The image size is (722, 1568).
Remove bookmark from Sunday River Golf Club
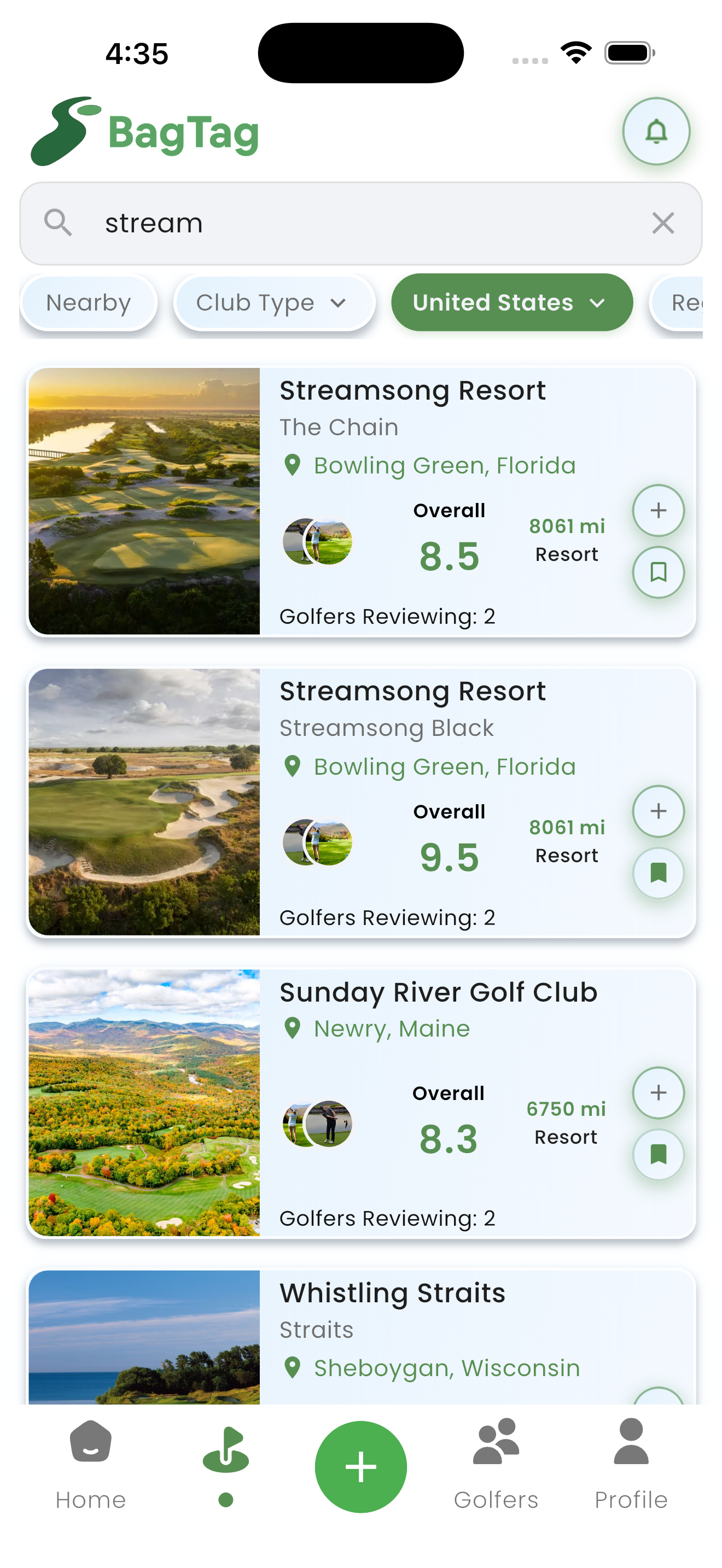click(657, 1154)
